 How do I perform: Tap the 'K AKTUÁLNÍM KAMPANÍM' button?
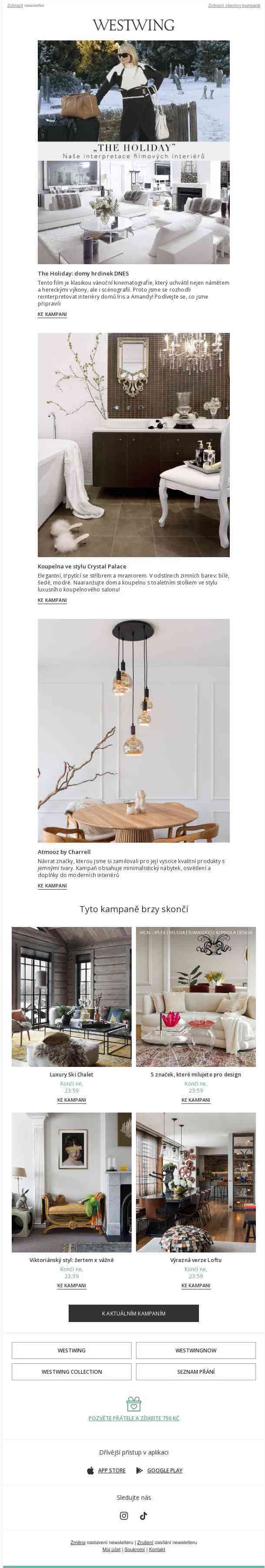pyautogui.click(x=134, y=1314)
